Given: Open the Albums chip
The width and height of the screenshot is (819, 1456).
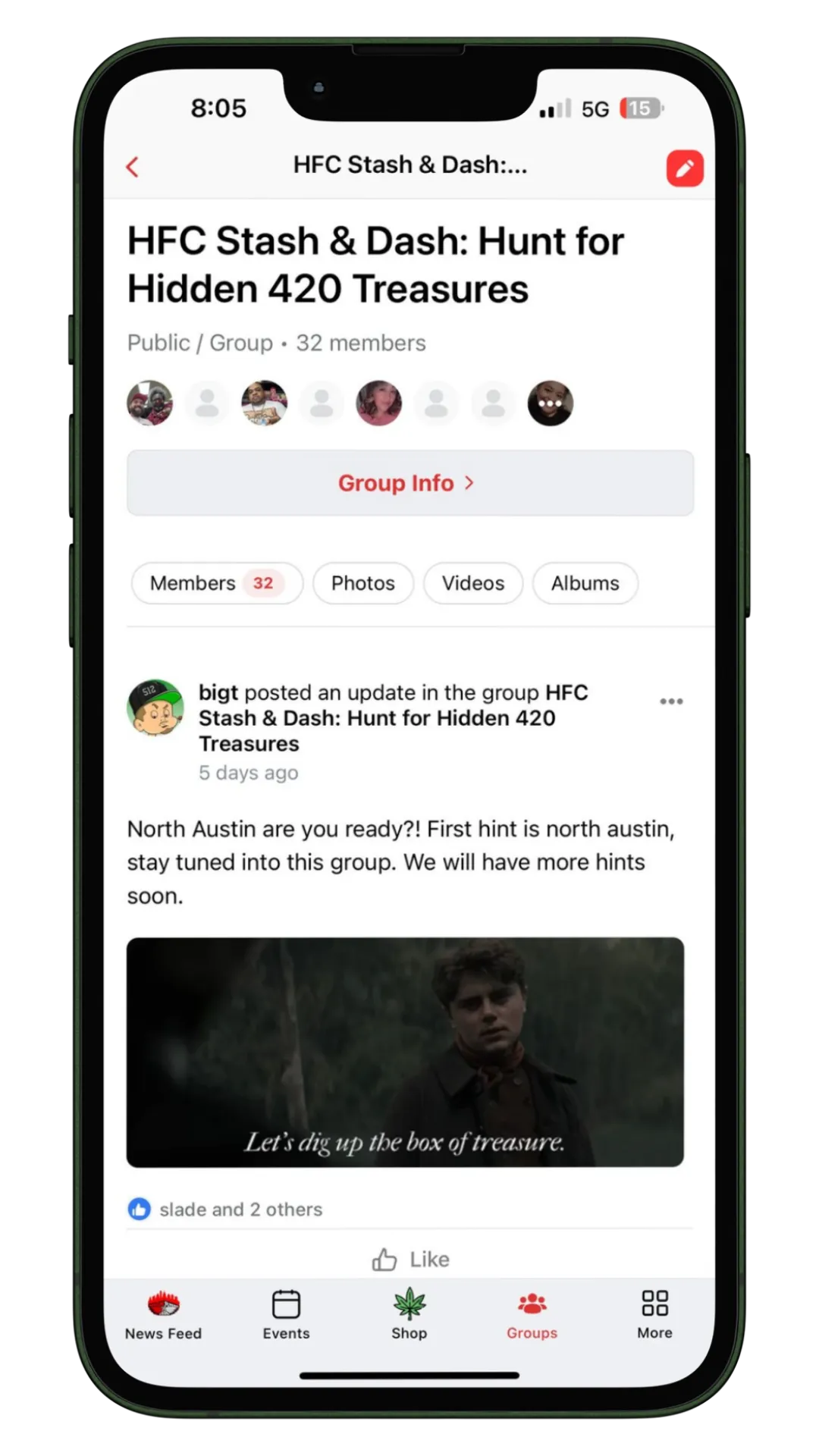Looking at the screenshot, I should [x=585, y=583].
